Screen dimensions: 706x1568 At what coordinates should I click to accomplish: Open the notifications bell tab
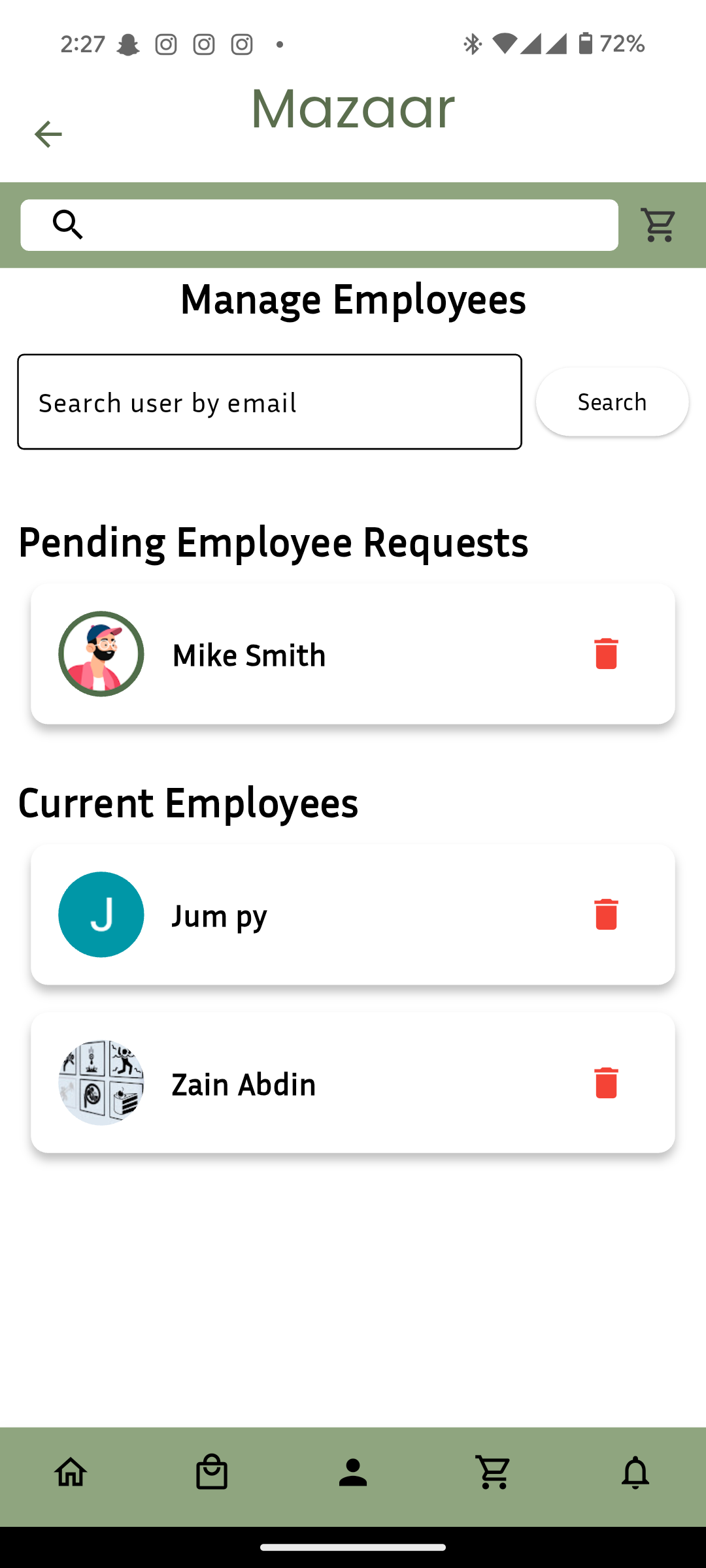635,1473
